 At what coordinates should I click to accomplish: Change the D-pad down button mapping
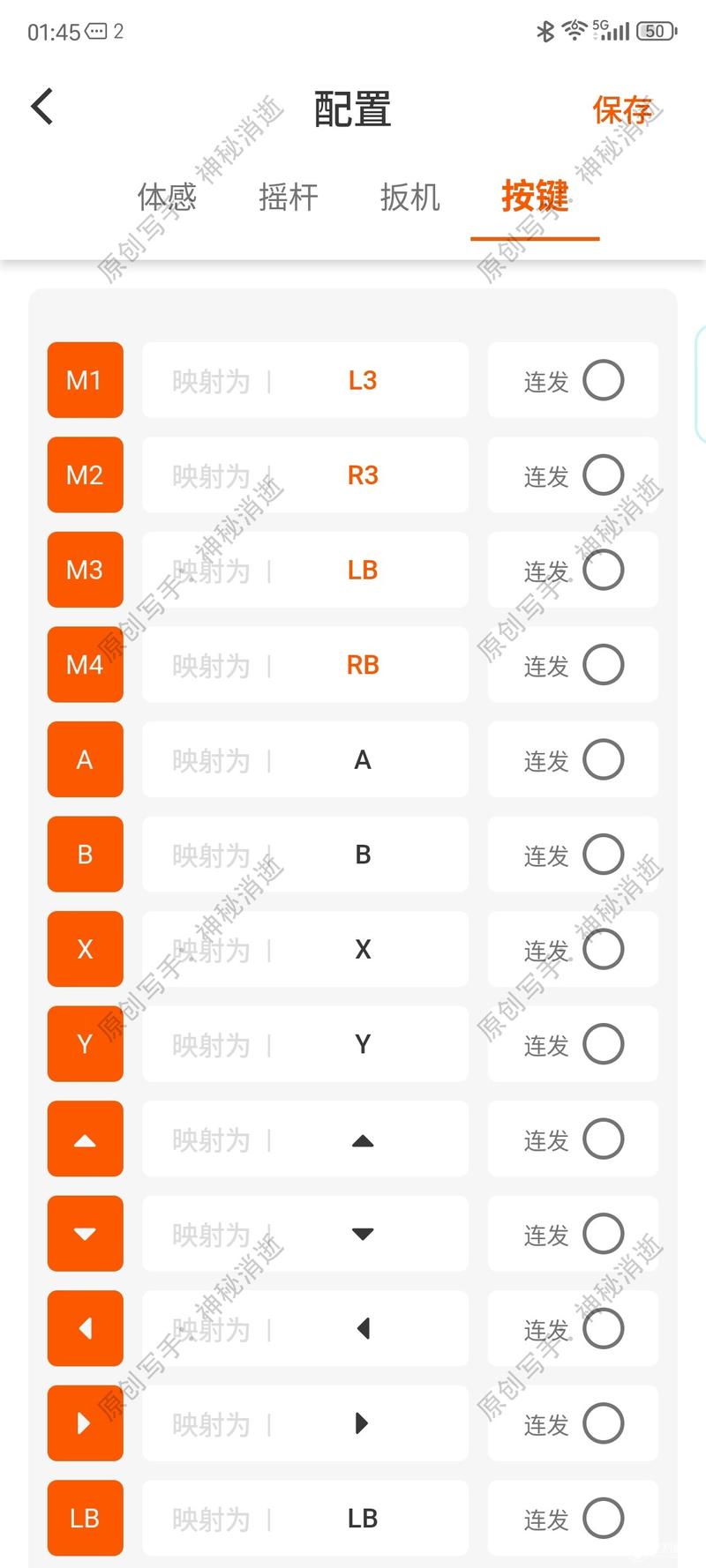(305, 1234)
